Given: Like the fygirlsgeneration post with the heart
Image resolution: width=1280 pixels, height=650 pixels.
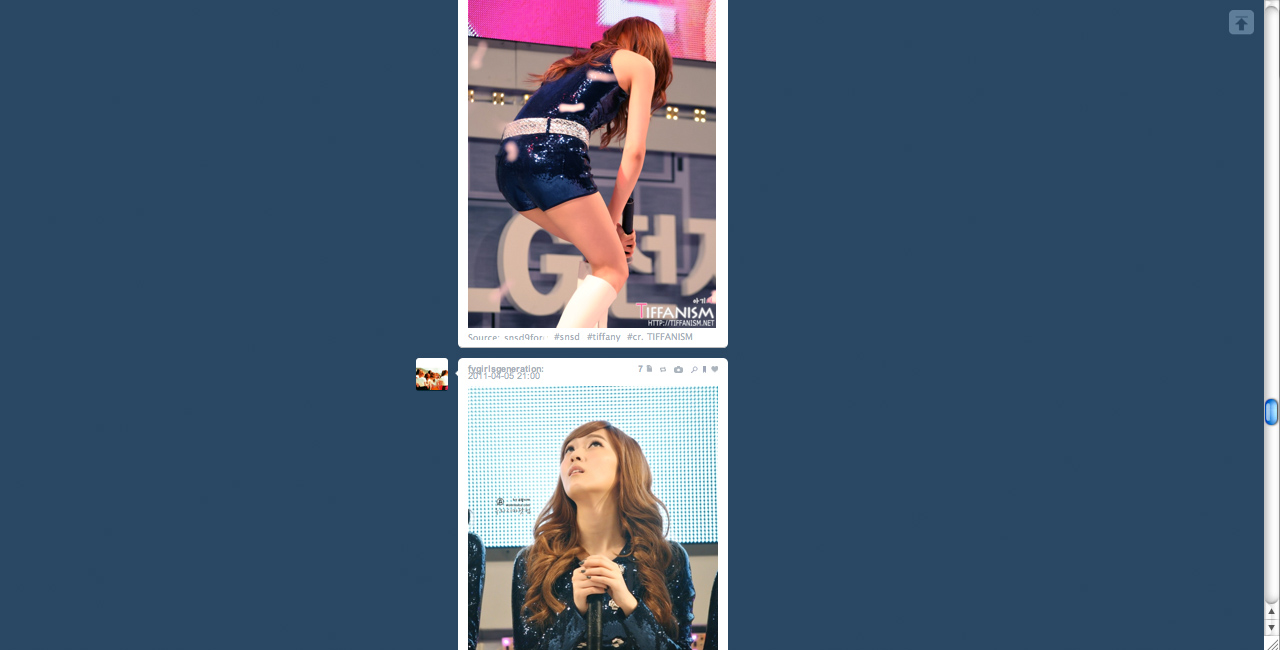Looking at the screenshot, I should (714, 370).
